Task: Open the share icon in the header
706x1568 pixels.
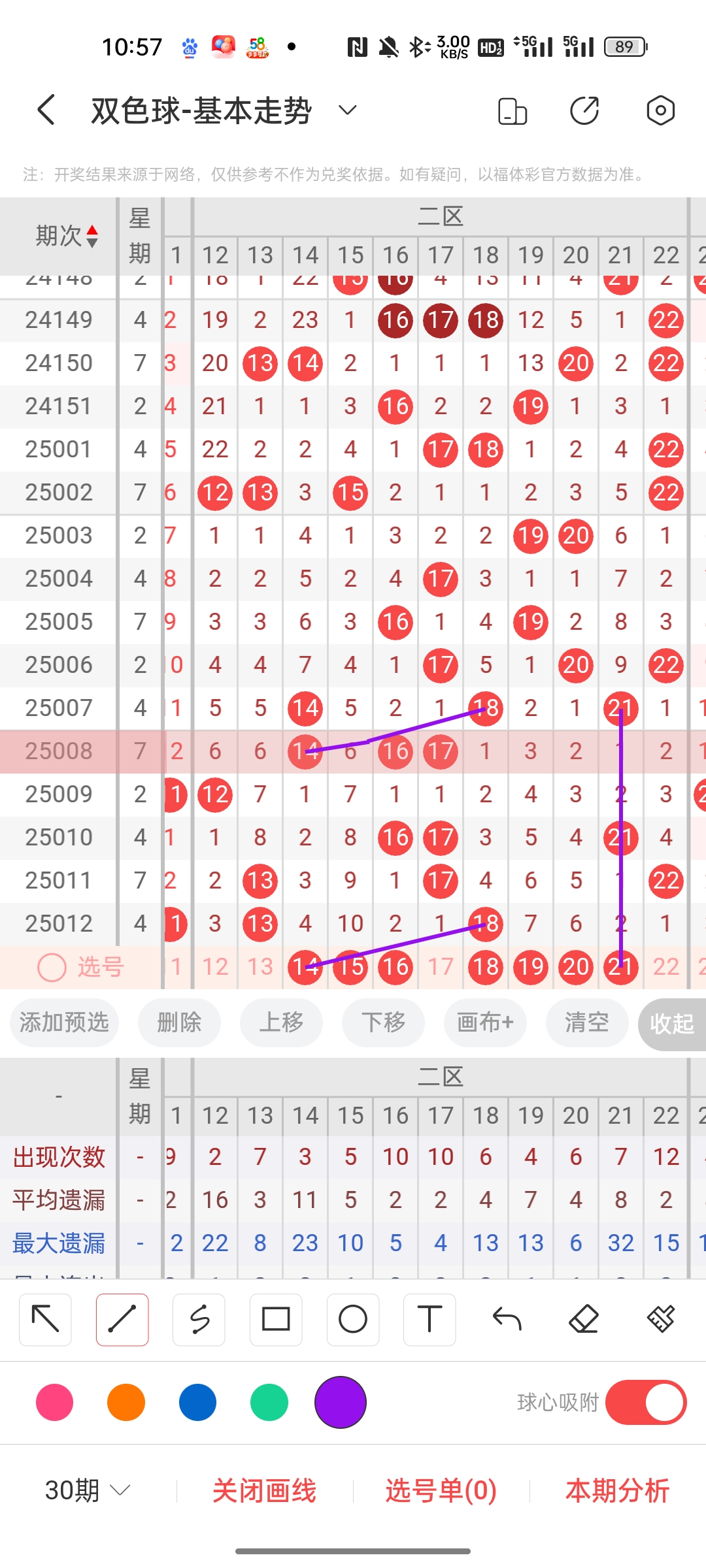Action: 584,110
